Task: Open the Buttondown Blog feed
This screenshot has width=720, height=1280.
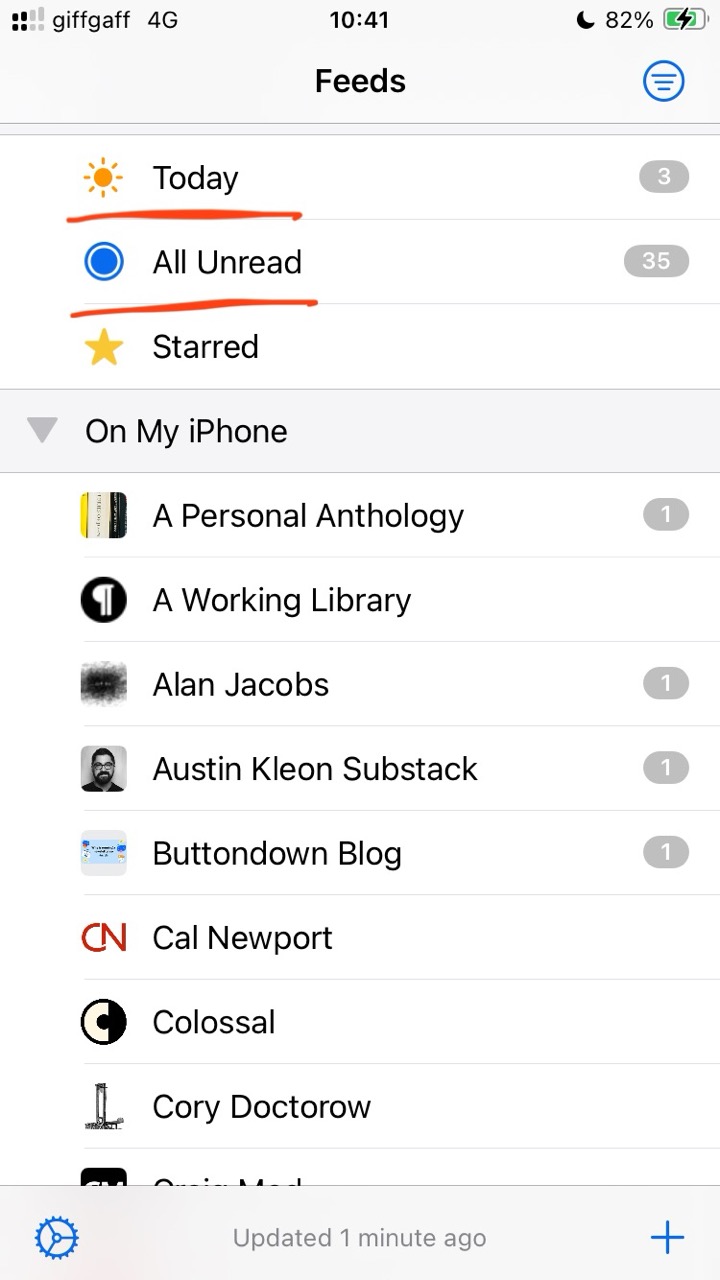Action: [277, 854]
